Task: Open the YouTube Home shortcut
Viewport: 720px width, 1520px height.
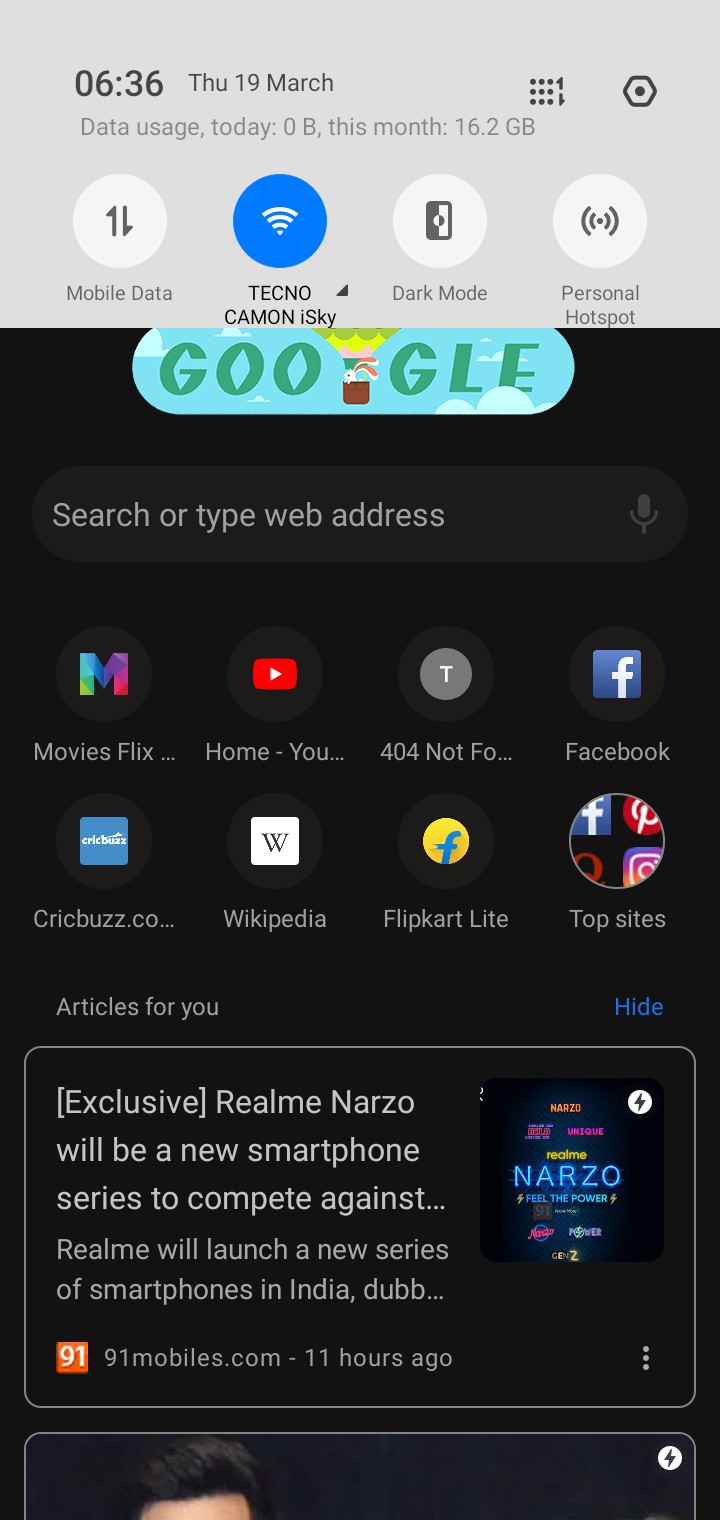Action: coord(275,673)
